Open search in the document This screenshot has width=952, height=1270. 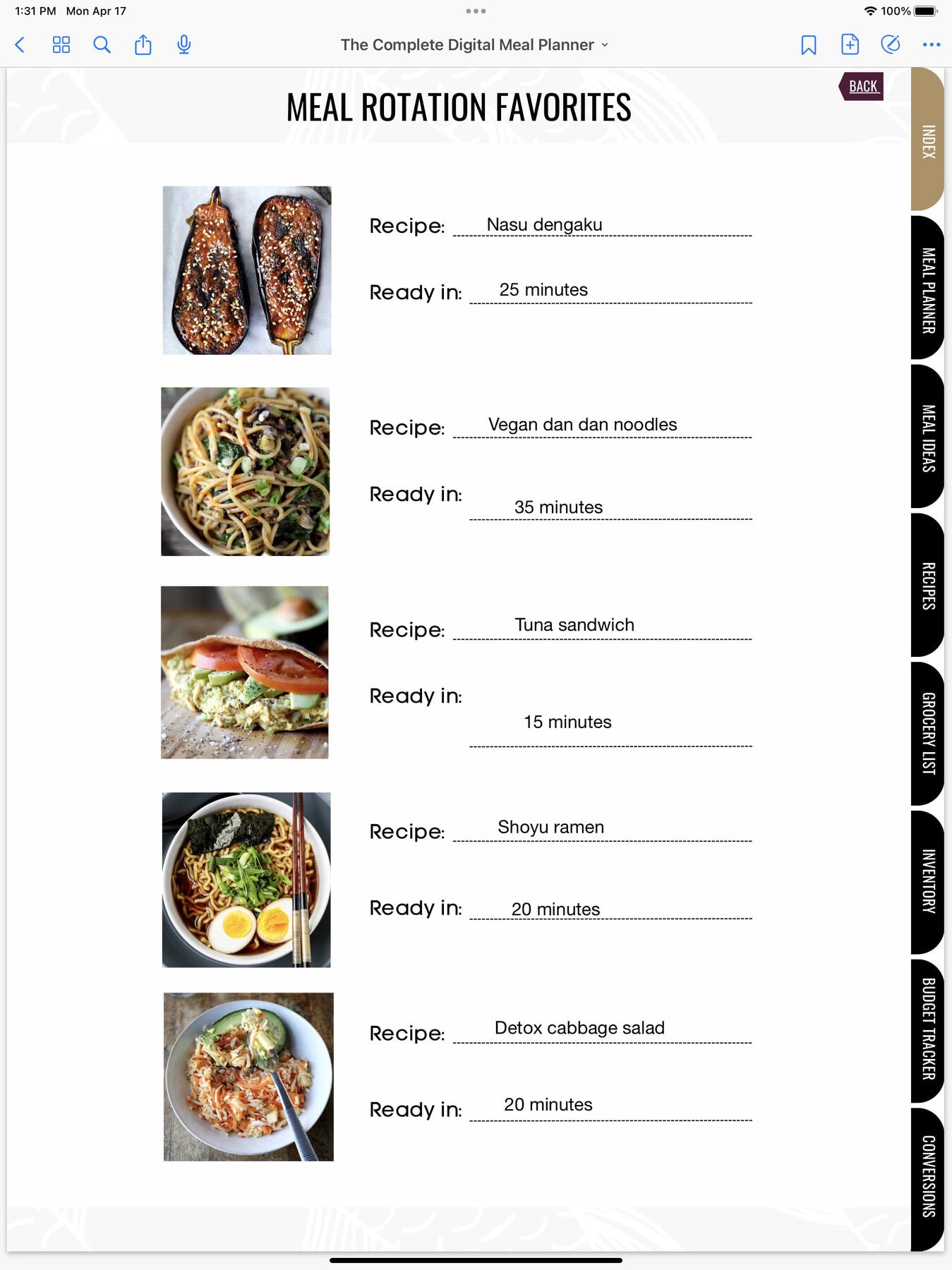click(x=102, y=44)
